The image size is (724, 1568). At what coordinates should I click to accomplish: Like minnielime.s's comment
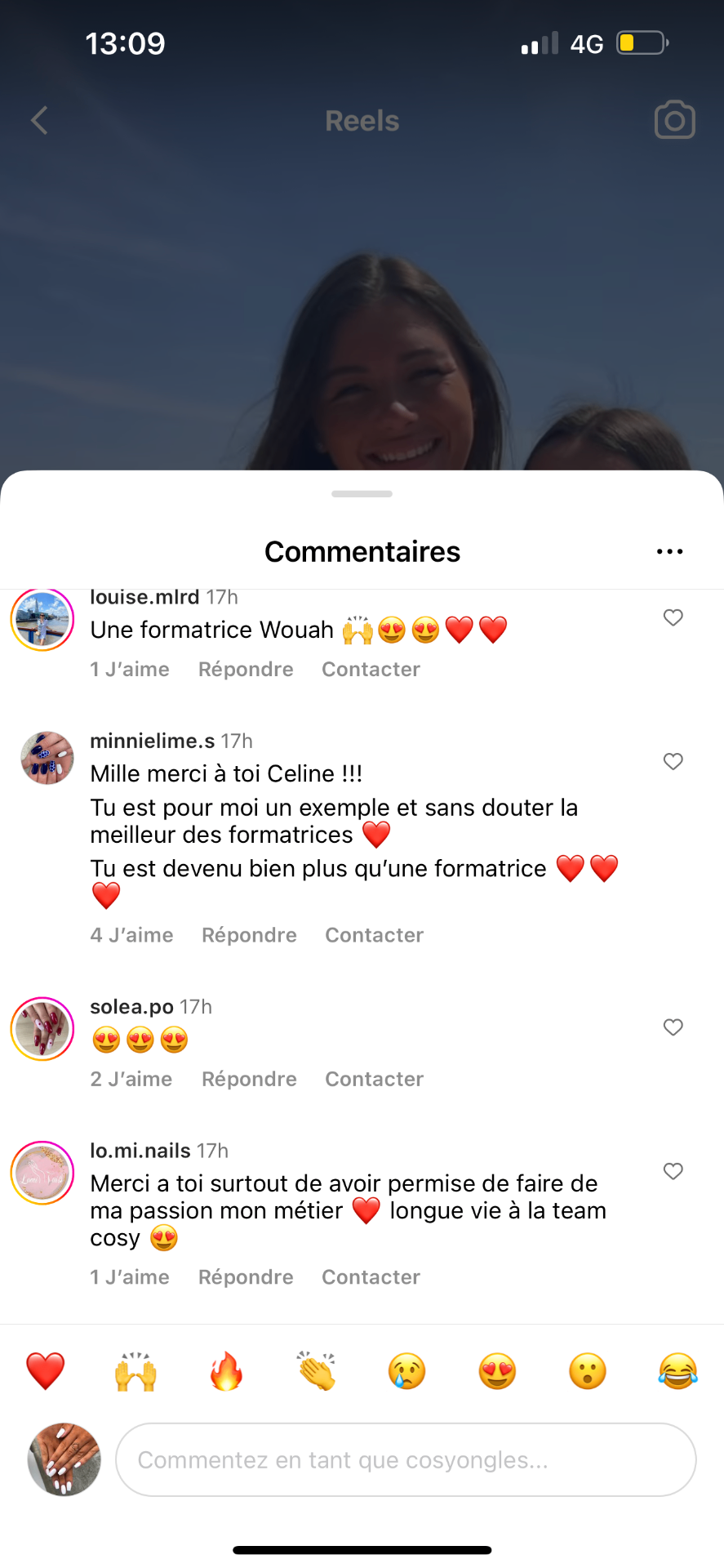click(673, 761)
